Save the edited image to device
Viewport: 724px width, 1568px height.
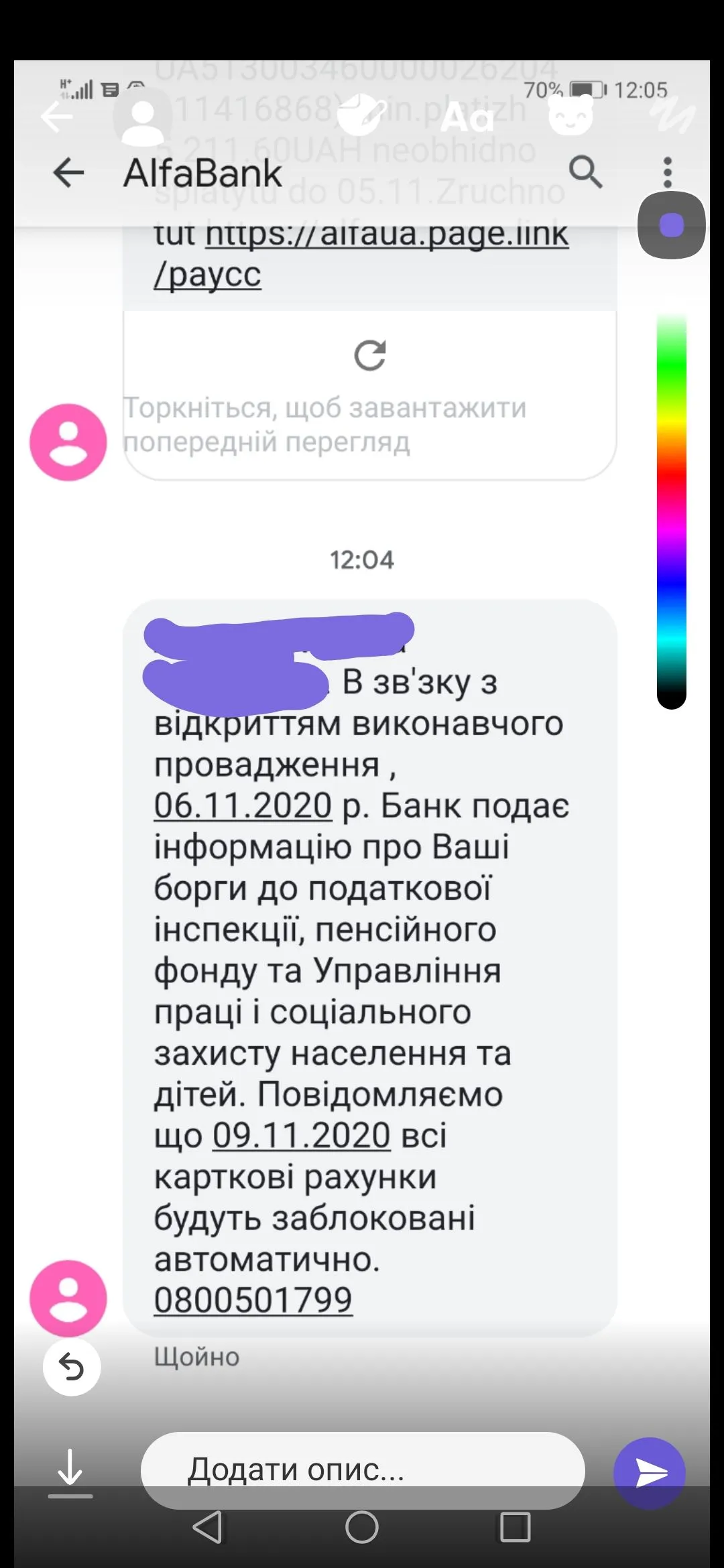click(x=70, y=1472)
